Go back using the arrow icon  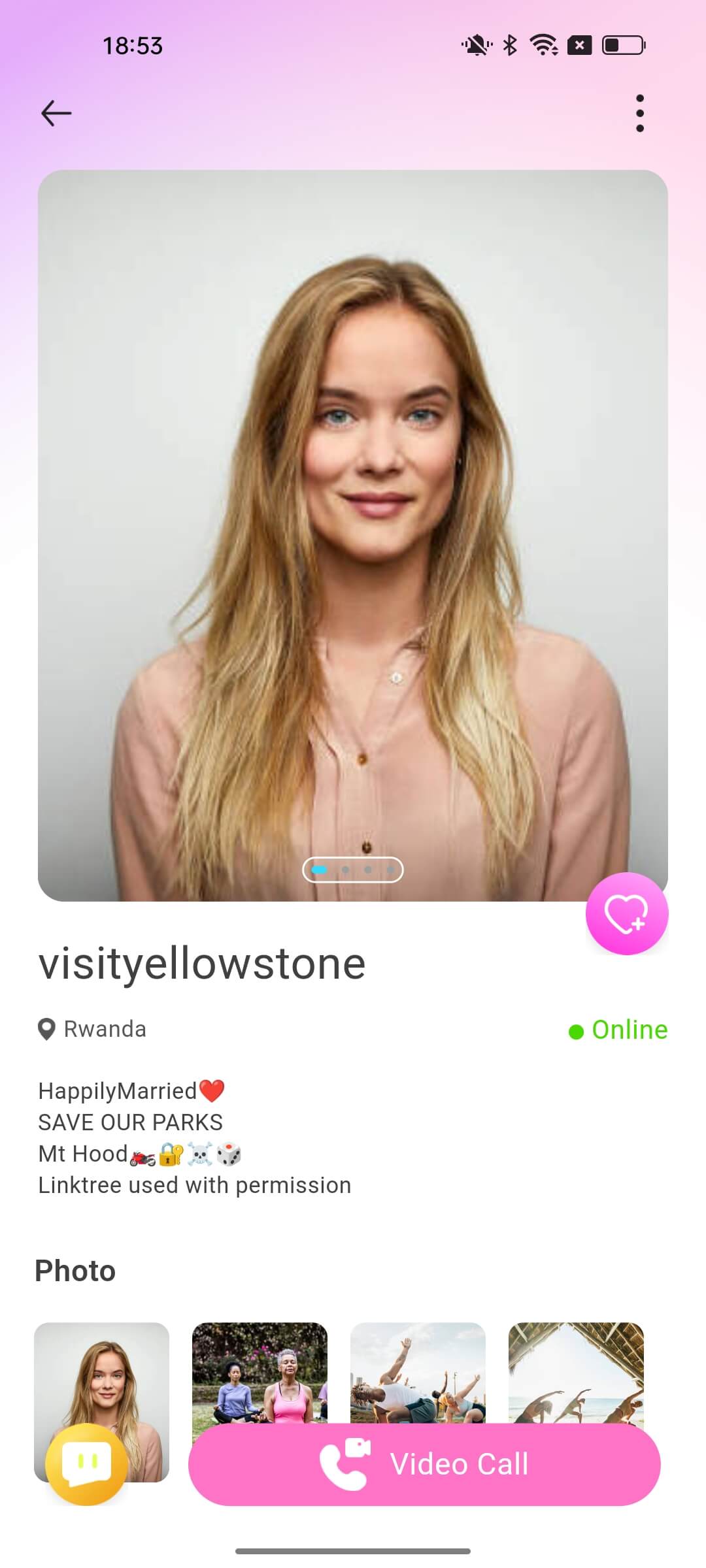coord(56,113)
